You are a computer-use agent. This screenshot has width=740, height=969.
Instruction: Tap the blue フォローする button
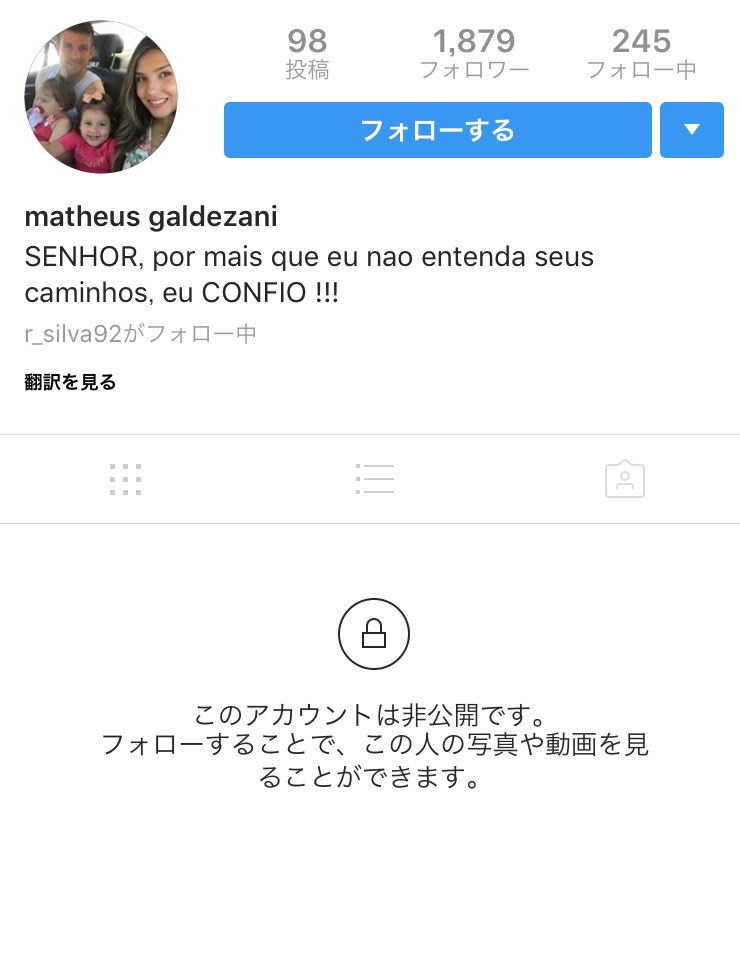tap(437, 130)
